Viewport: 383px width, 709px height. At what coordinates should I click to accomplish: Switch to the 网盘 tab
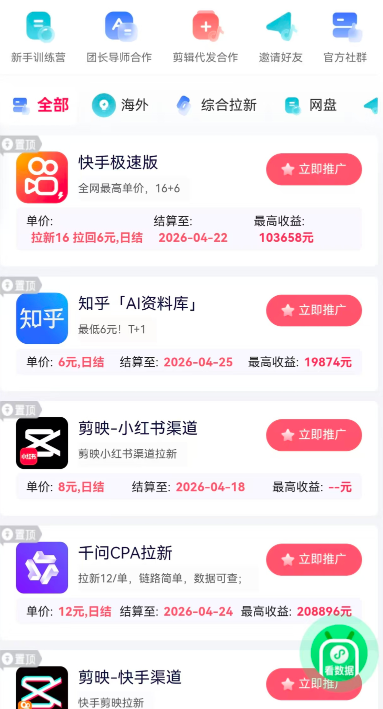tap(311, 105)
